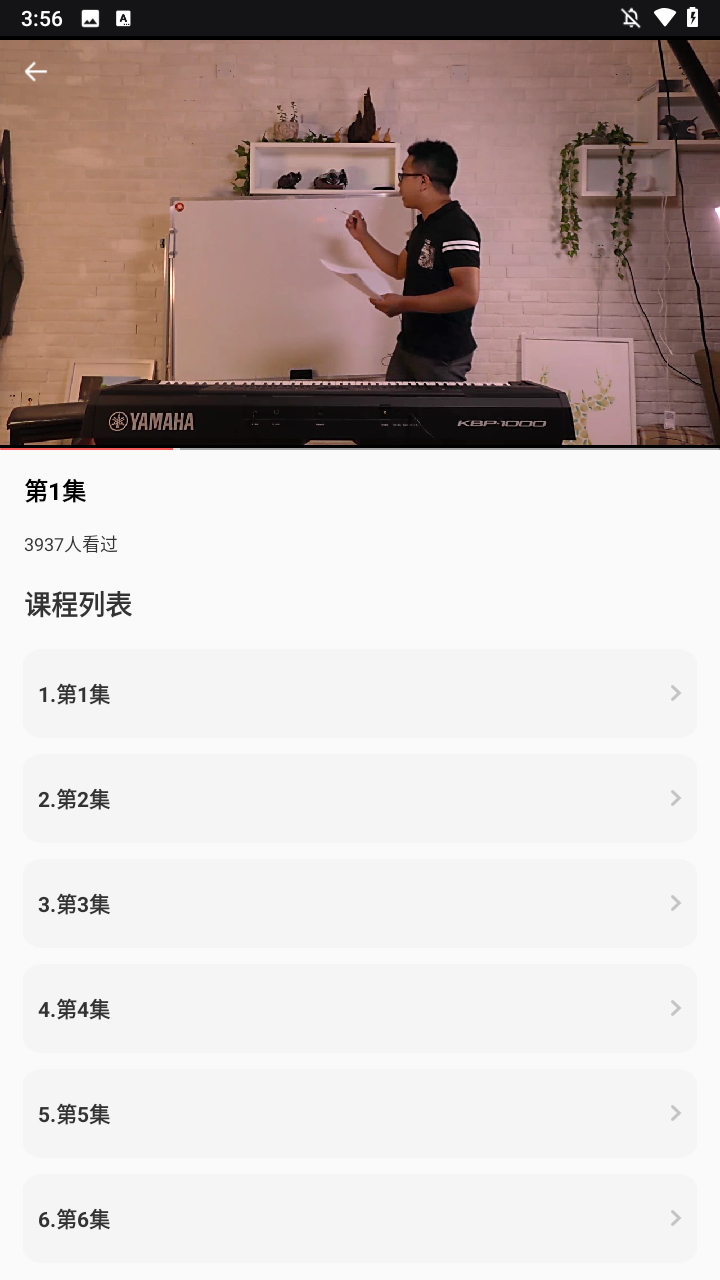Play lesson 4.第4集
This screenshot has height=1280, width=720.
click(x=360, y=1009)
